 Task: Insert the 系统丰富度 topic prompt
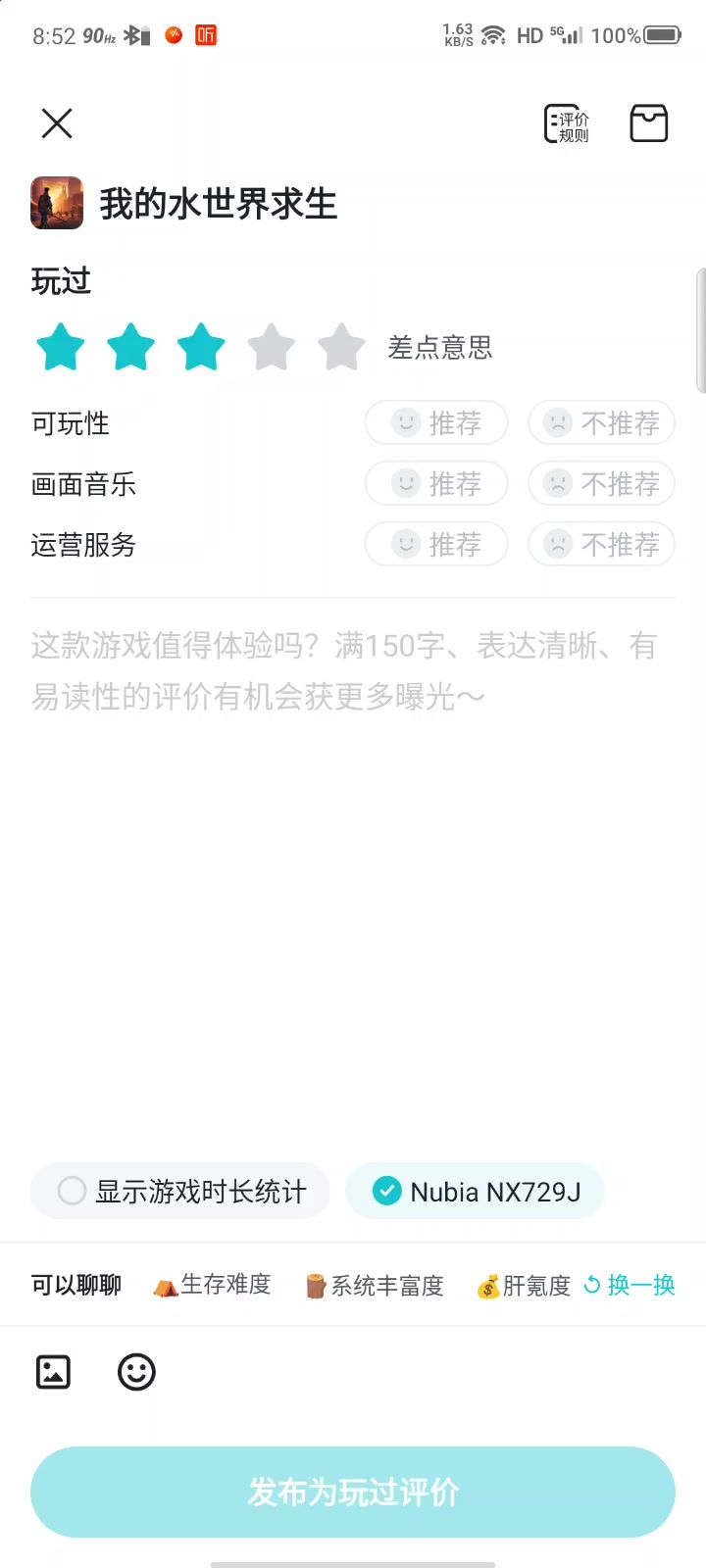[x=375, y=1285]
